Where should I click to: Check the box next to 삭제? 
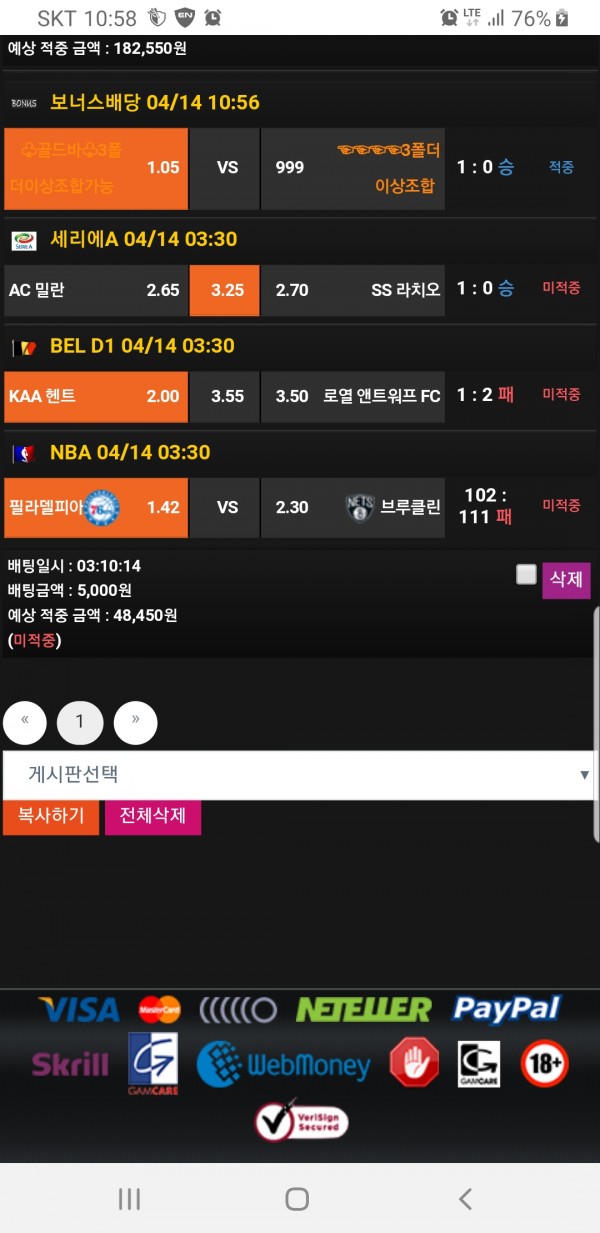(x=526, y=574)
